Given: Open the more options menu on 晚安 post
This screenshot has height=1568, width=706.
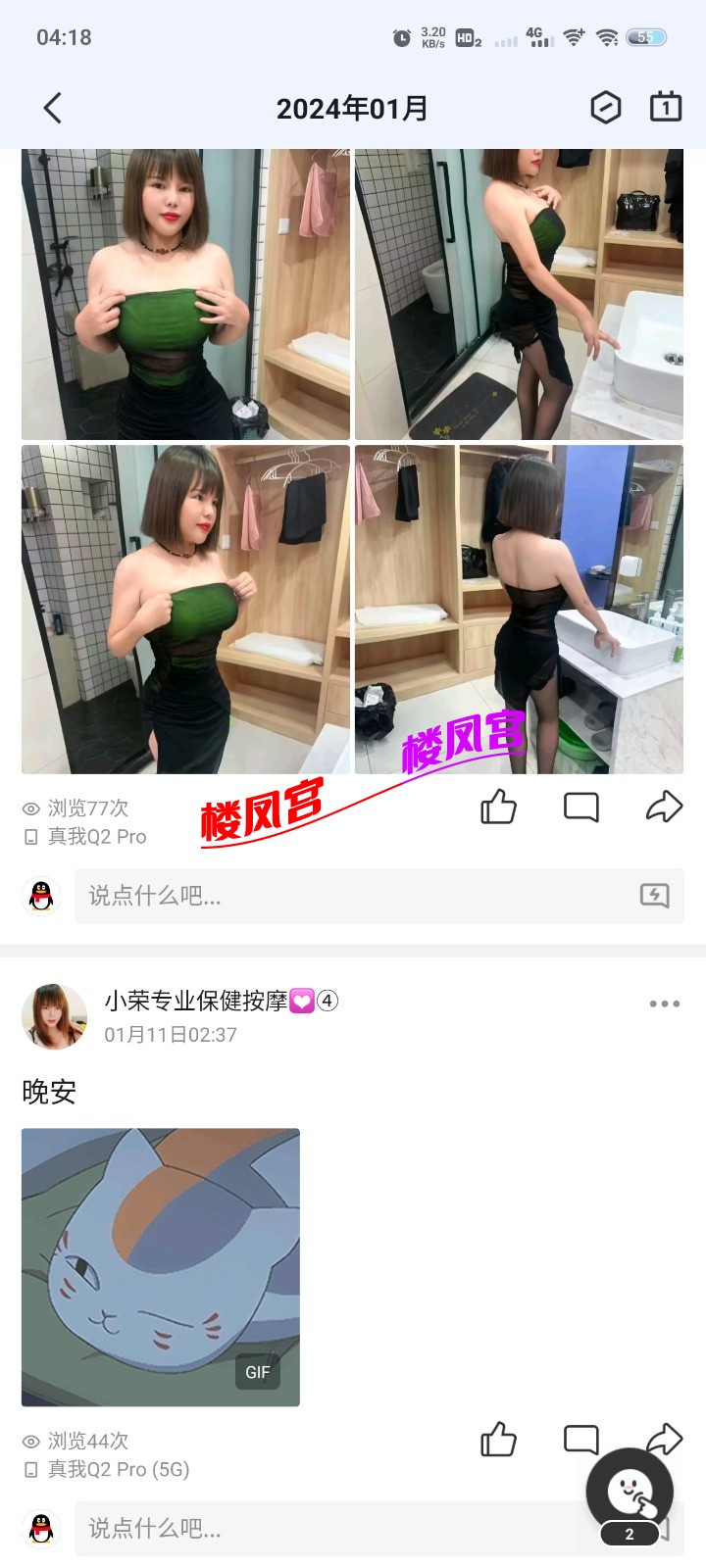Looking at the screenshot, I should (664, 1004).
